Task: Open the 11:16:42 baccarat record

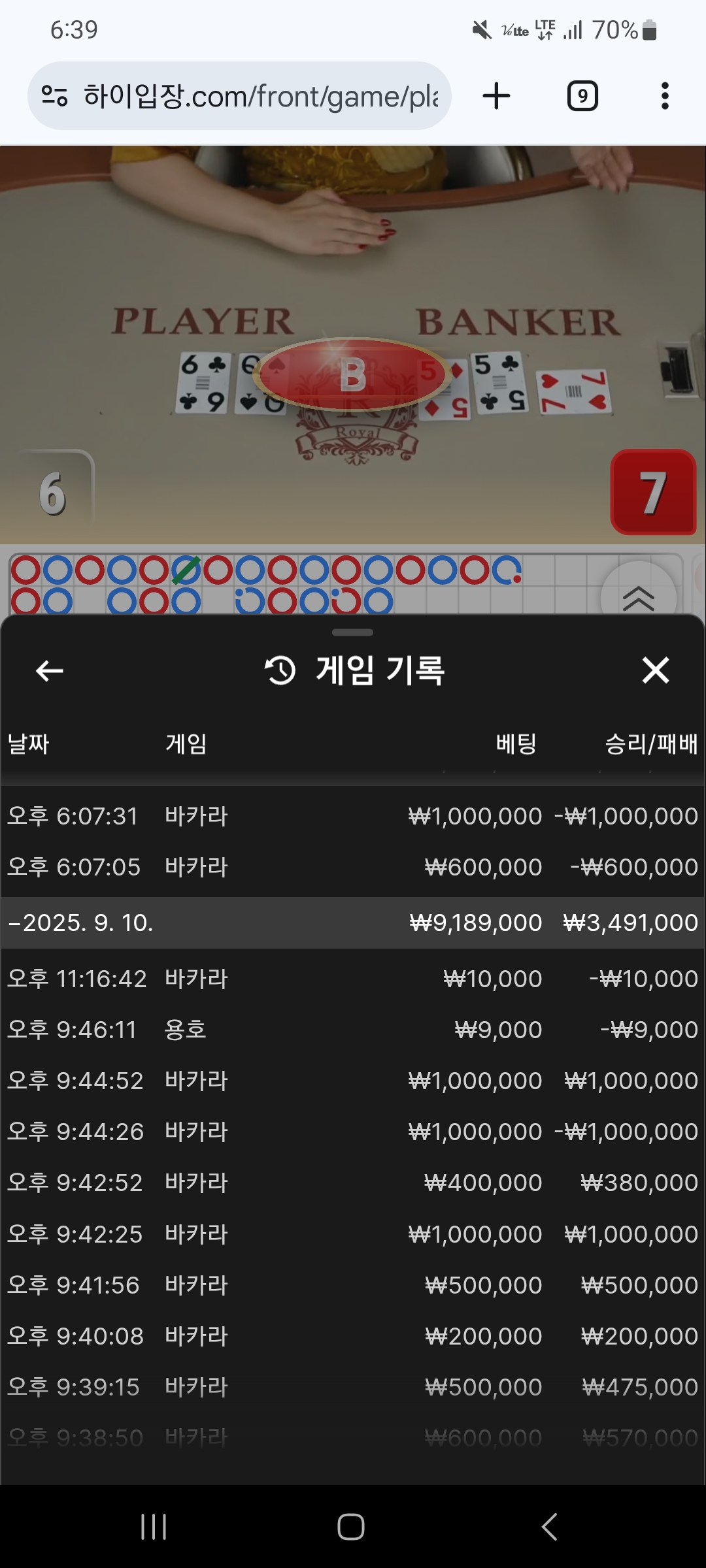Action: [353, 979]
